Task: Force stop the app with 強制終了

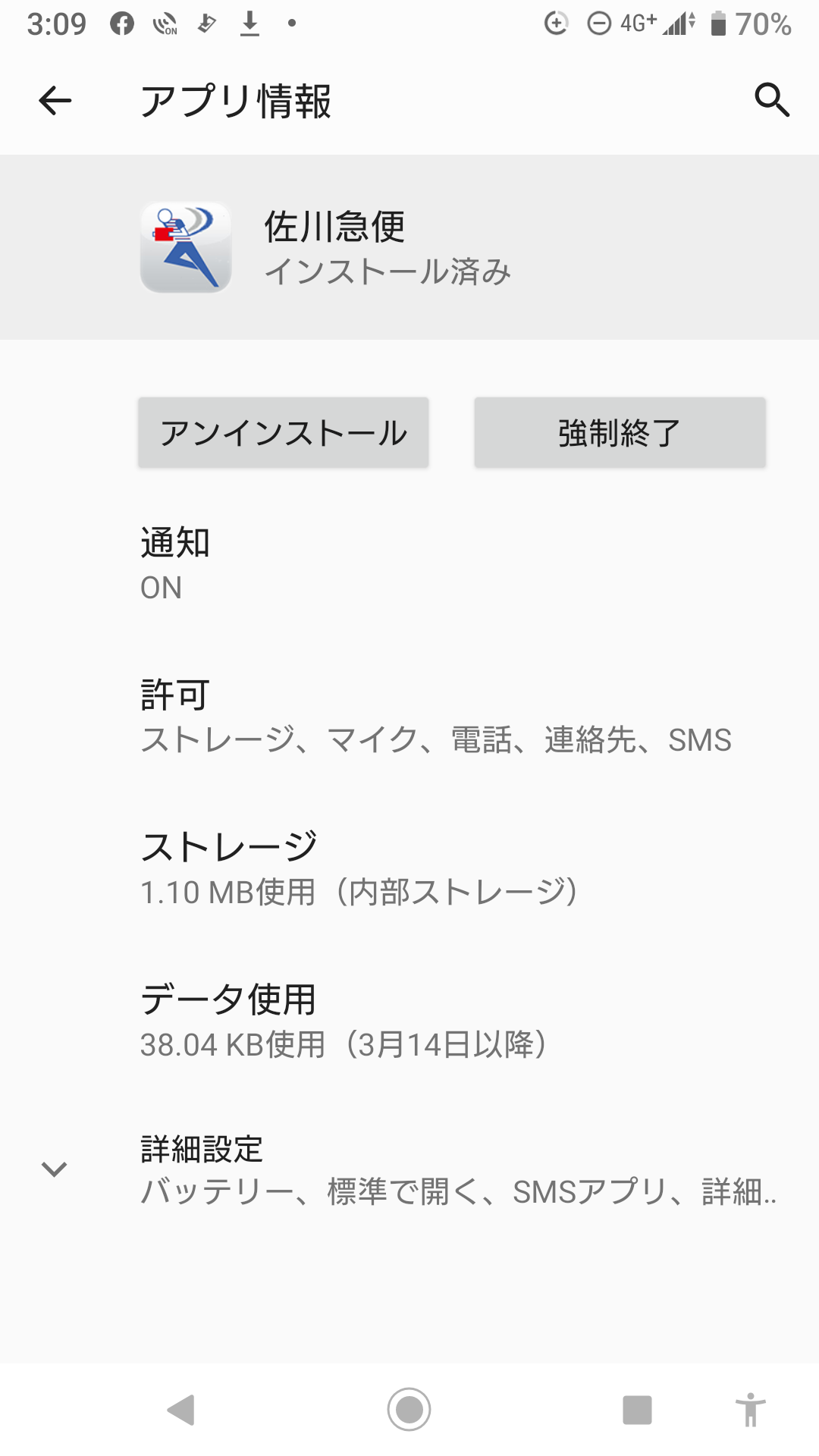Action: 620,433
